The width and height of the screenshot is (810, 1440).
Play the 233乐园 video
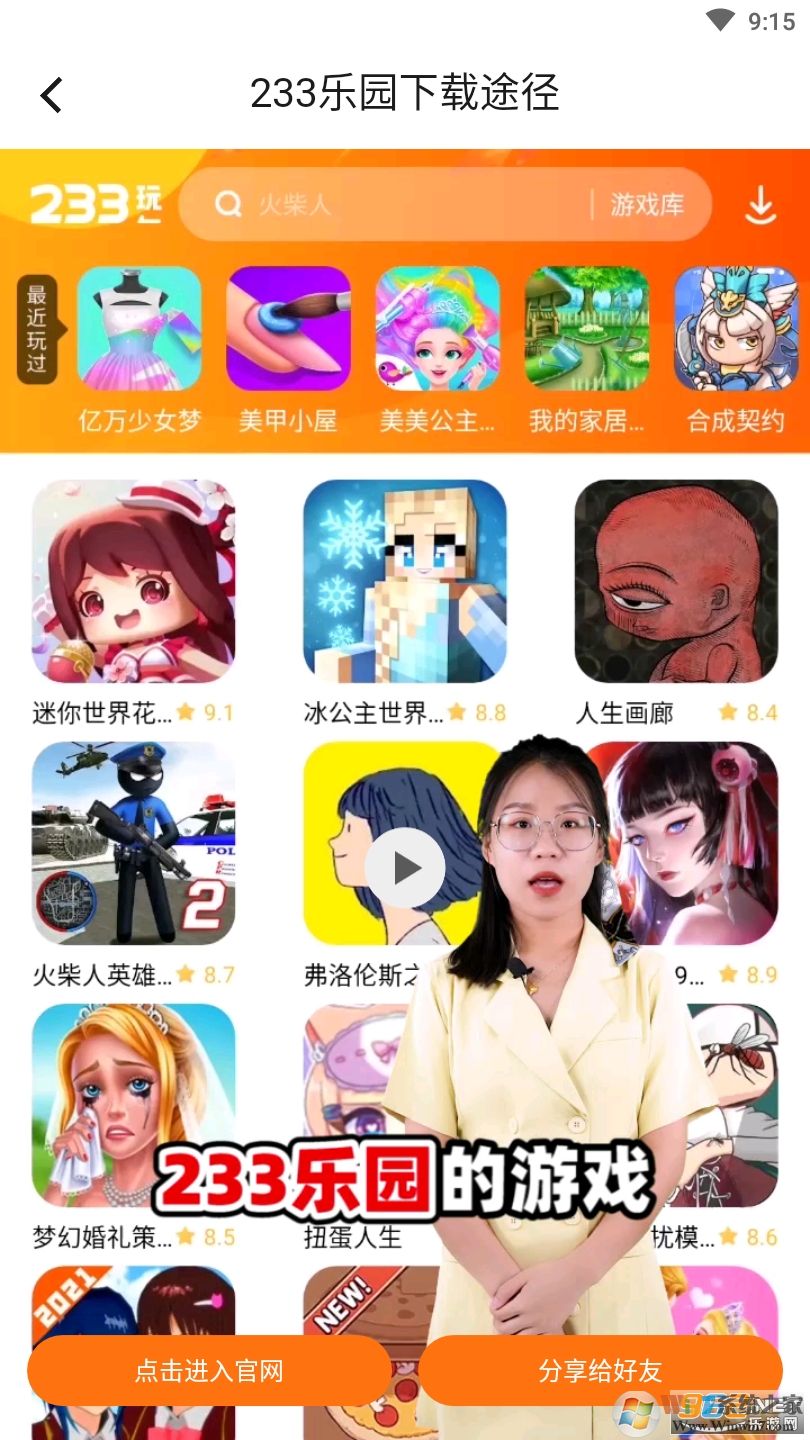[404, 868]
